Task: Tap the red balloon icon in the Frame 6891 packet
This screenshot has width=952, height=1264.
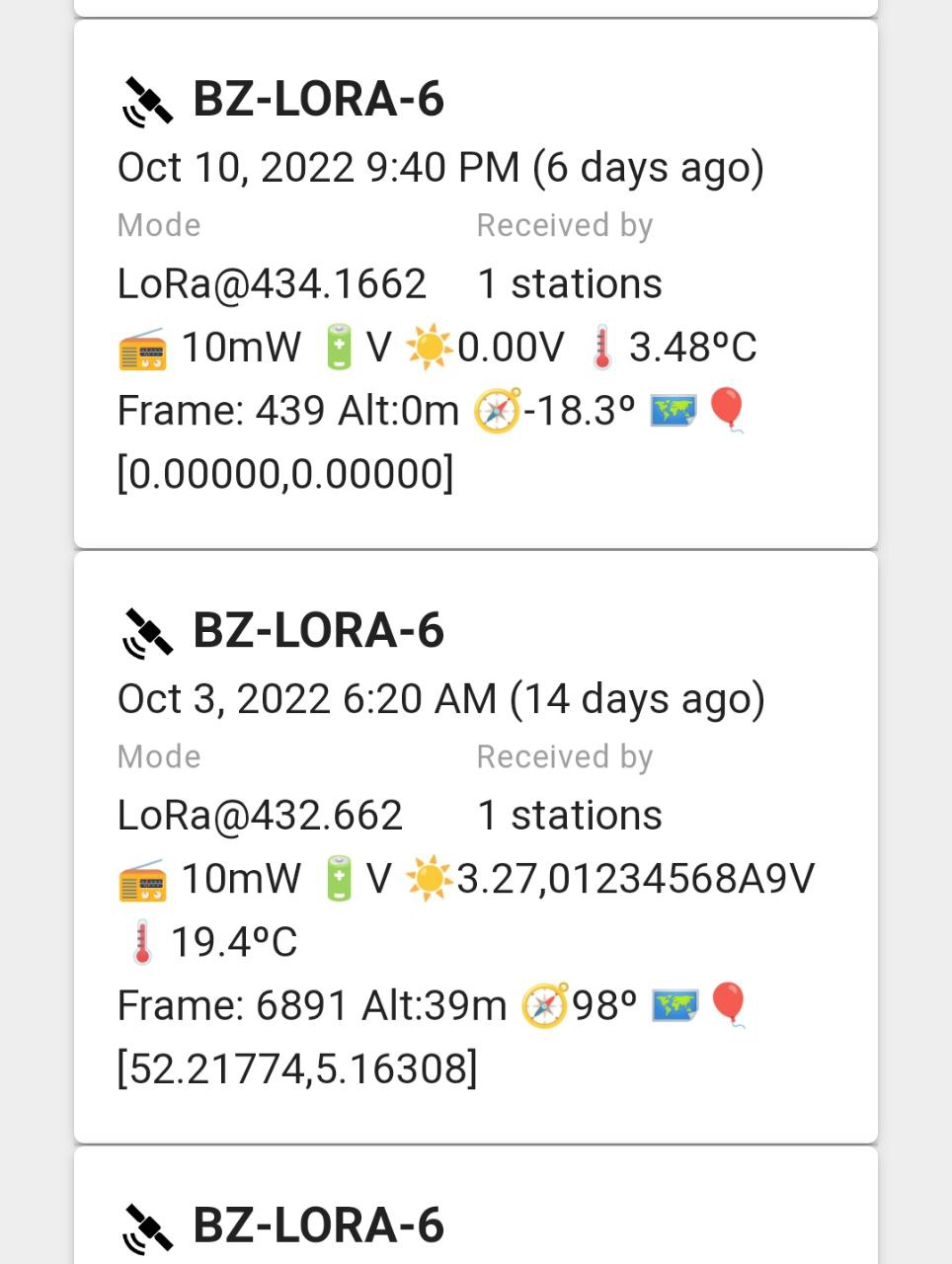Action: click(729, 1004)
